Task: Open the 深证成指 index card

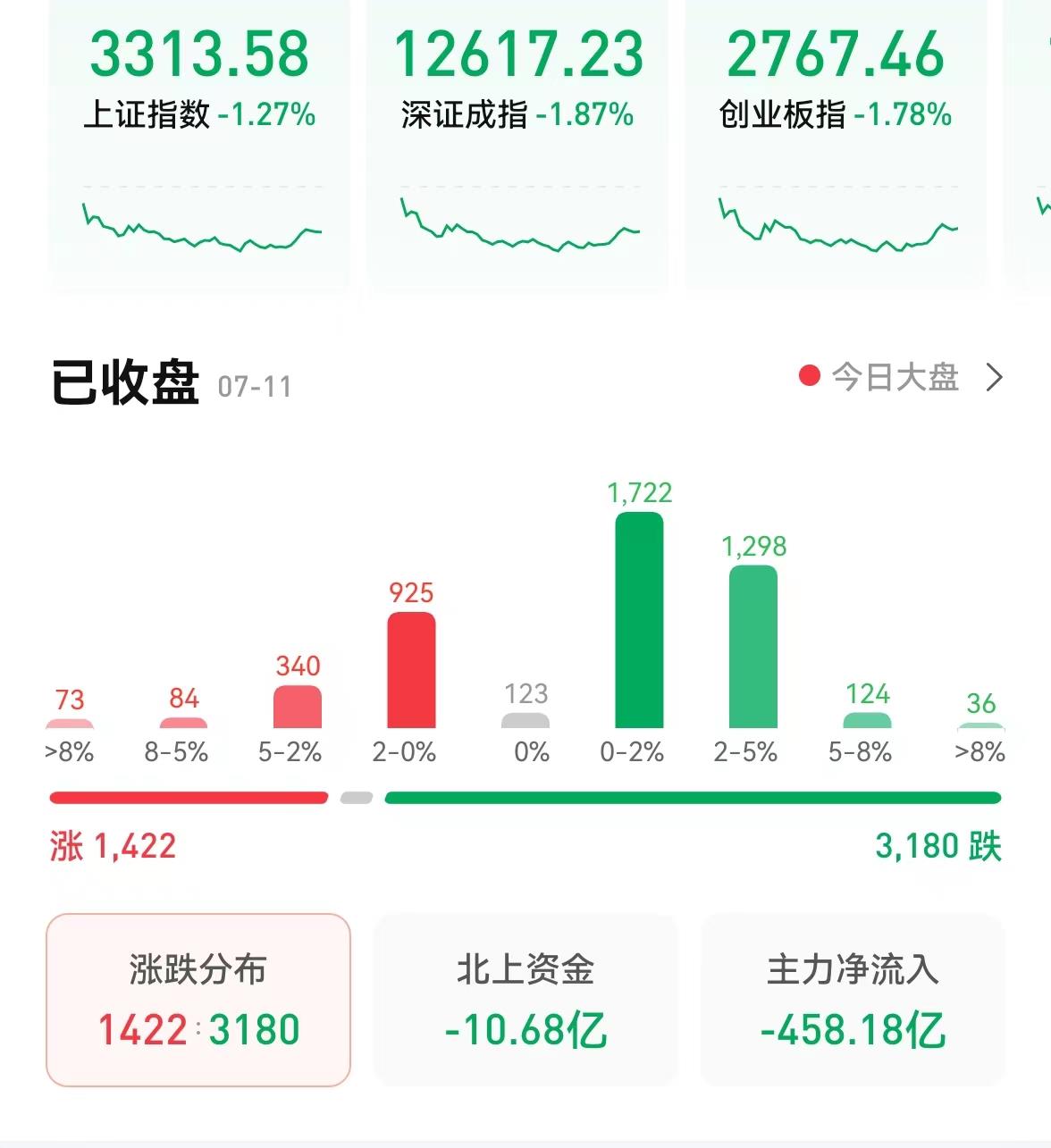Action: pos(517,143)
